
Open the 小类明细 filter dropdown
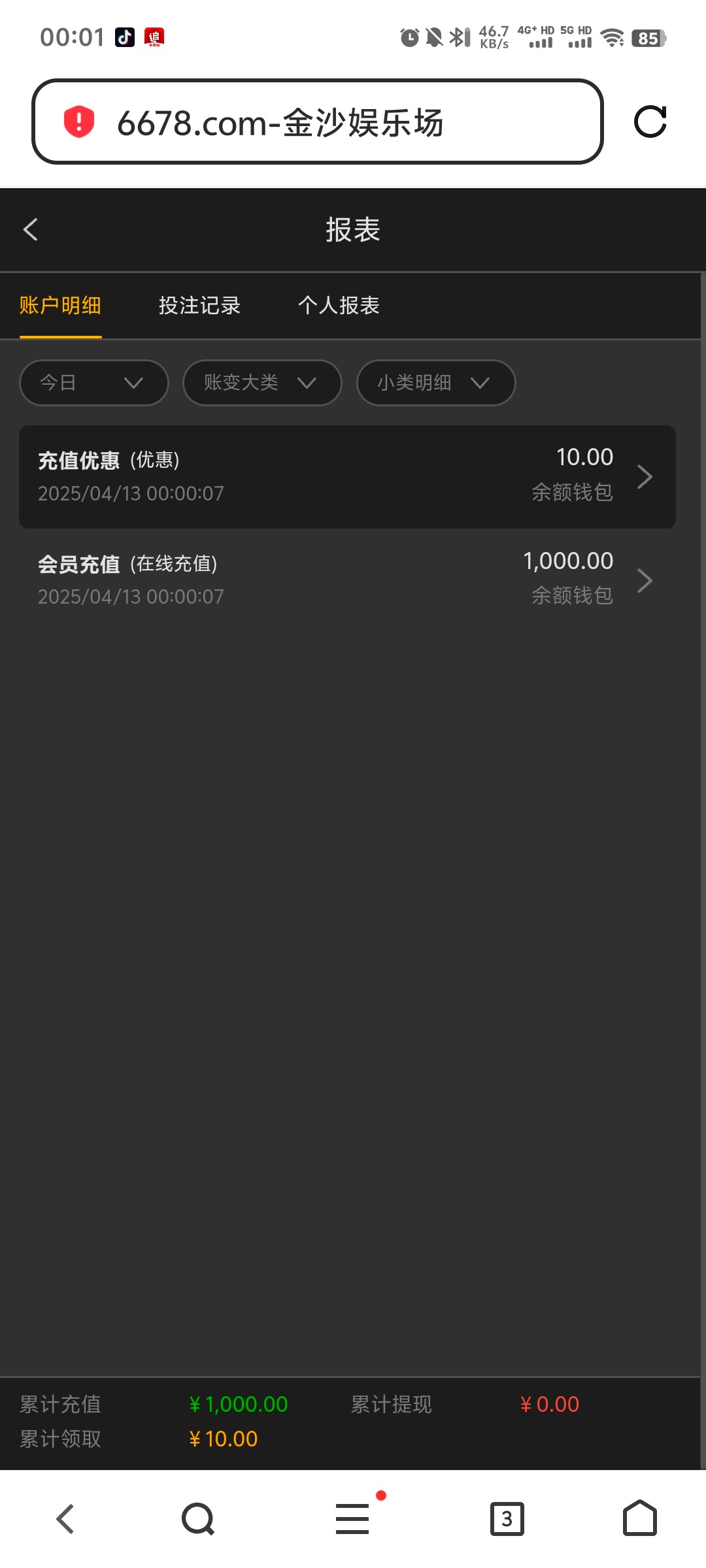(436, 383)
